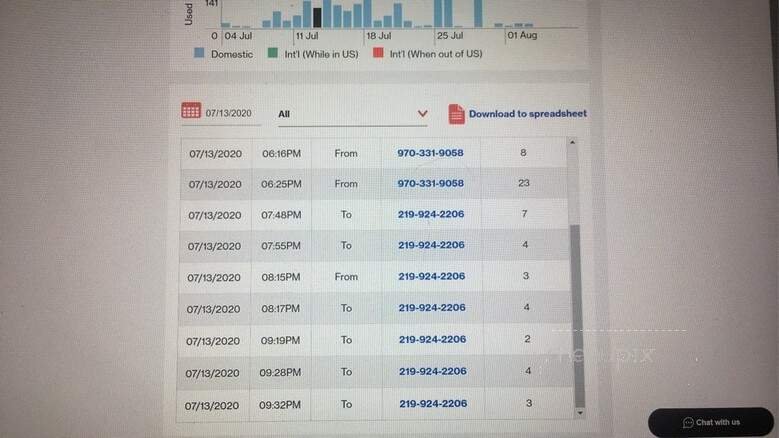Start a Chat with us session

[x=711, y=422]
